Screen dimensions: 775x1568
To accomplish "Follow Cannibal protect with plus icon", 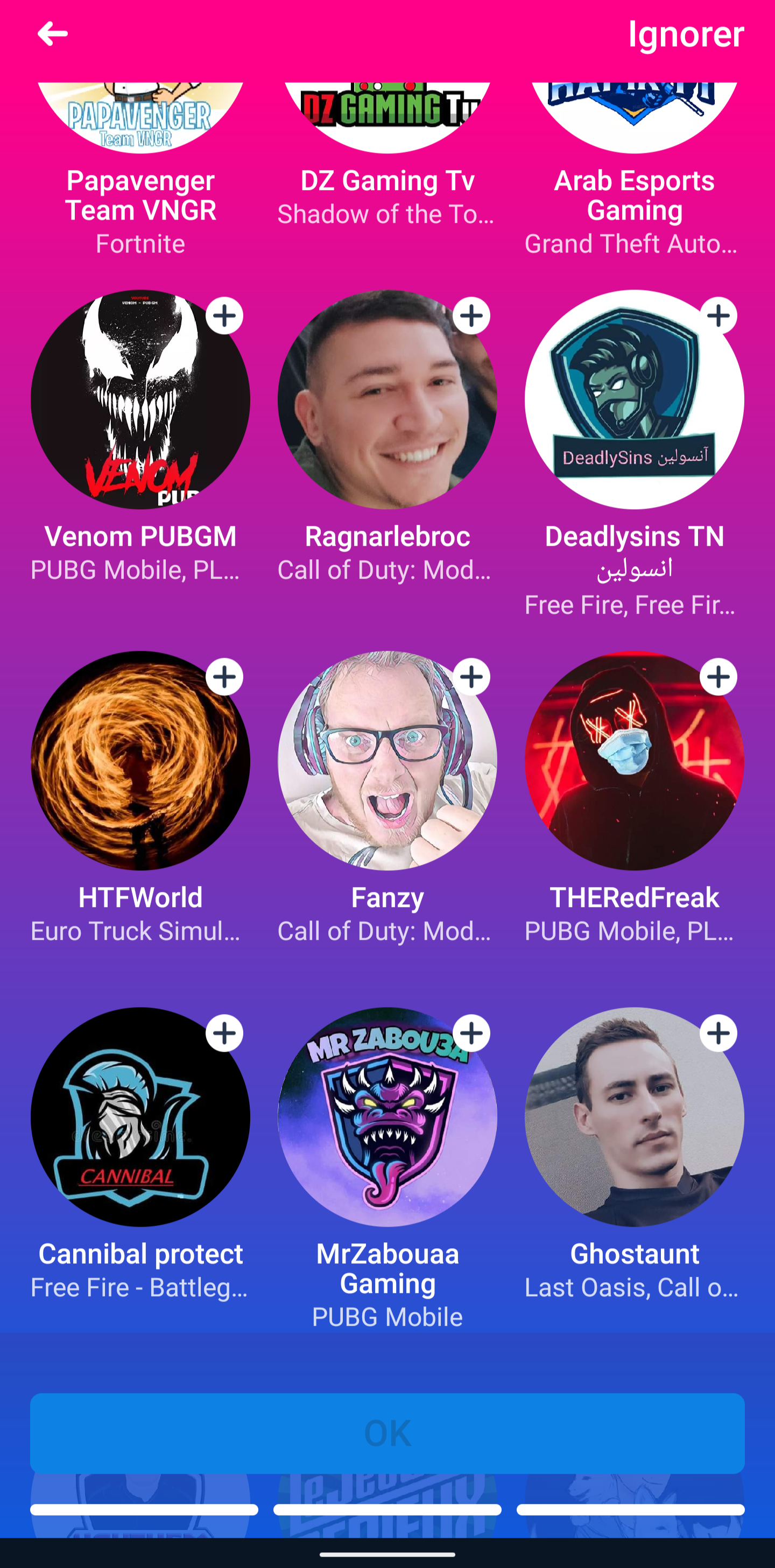I will tap(224, 1033).
